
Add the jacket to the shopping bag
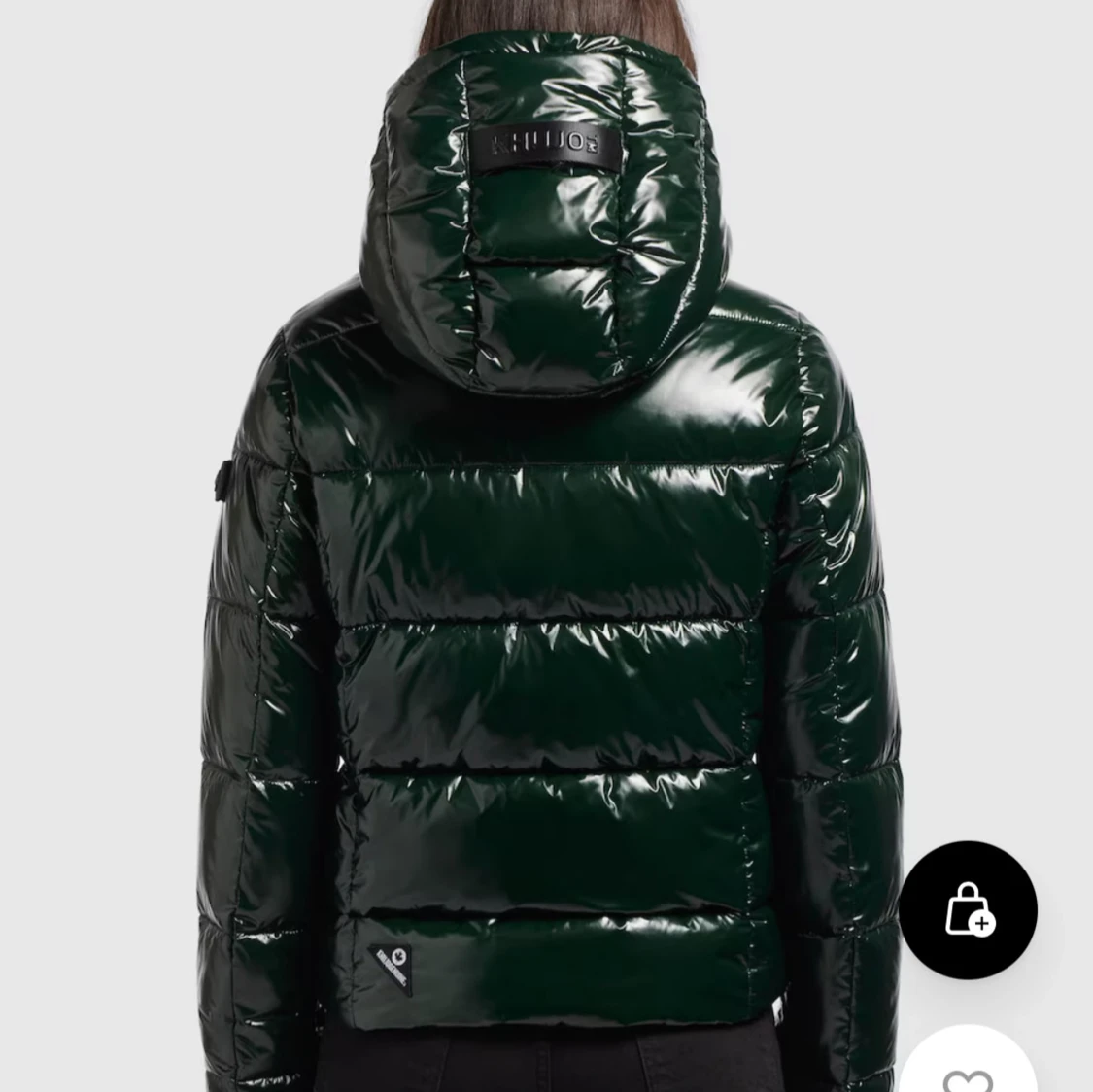967,910
